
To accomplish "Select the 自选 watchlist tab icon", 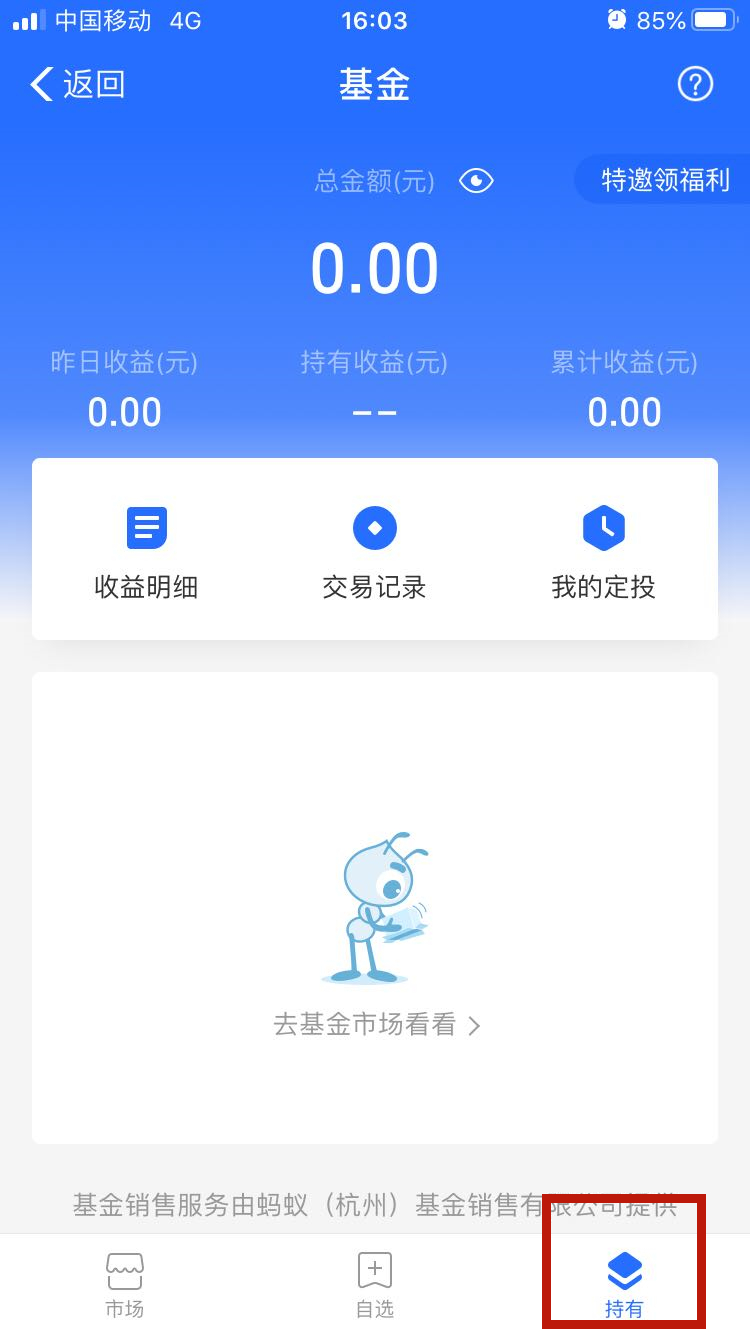I will pyautogui.click(x=374, y=1270).
